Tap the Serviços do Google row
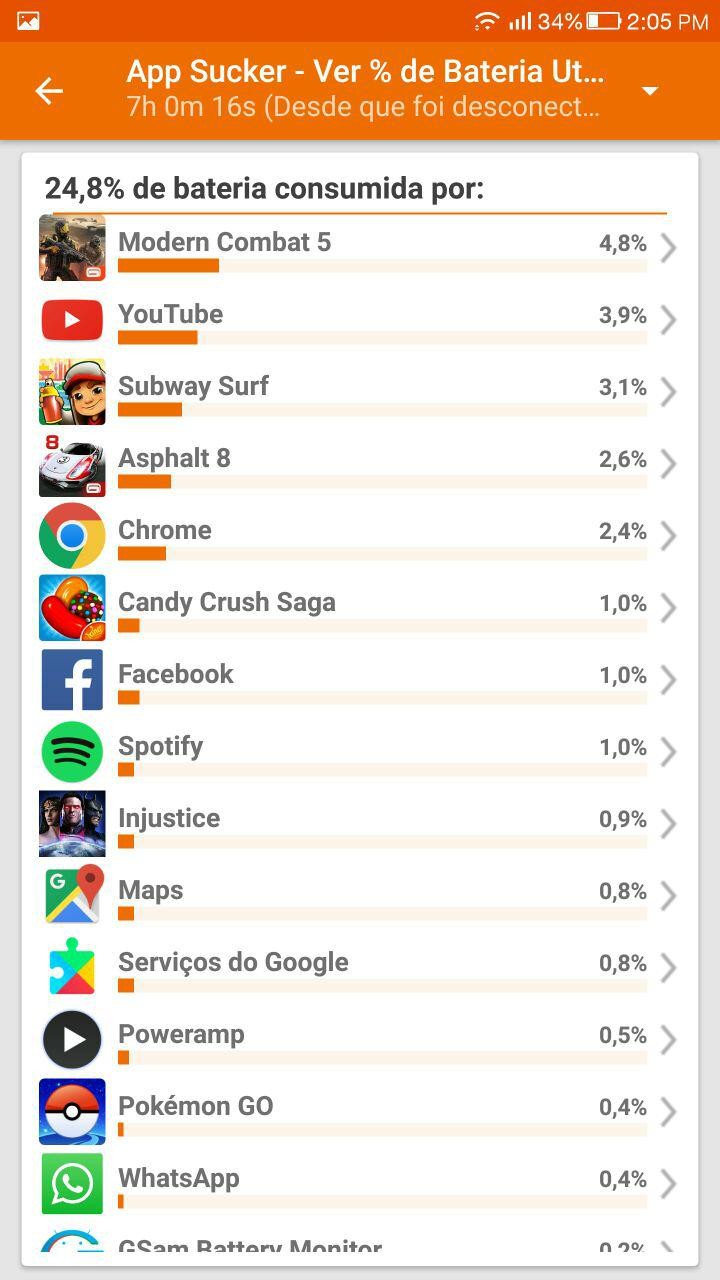 (360, 967)
